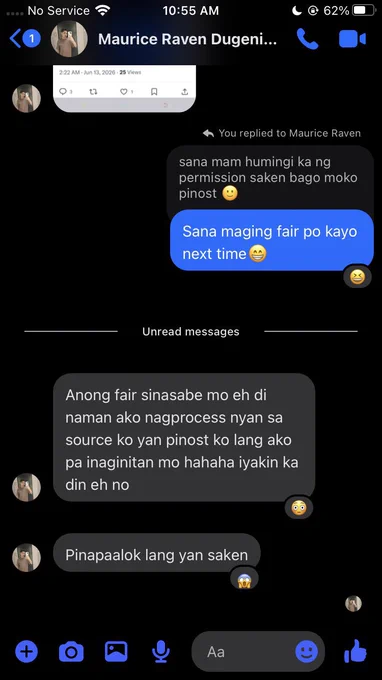View reaction on "Pinapaalok lang yan saken" message
This screenshot has width=382, height=680.
pyautogui.click(x=245, y=580)
